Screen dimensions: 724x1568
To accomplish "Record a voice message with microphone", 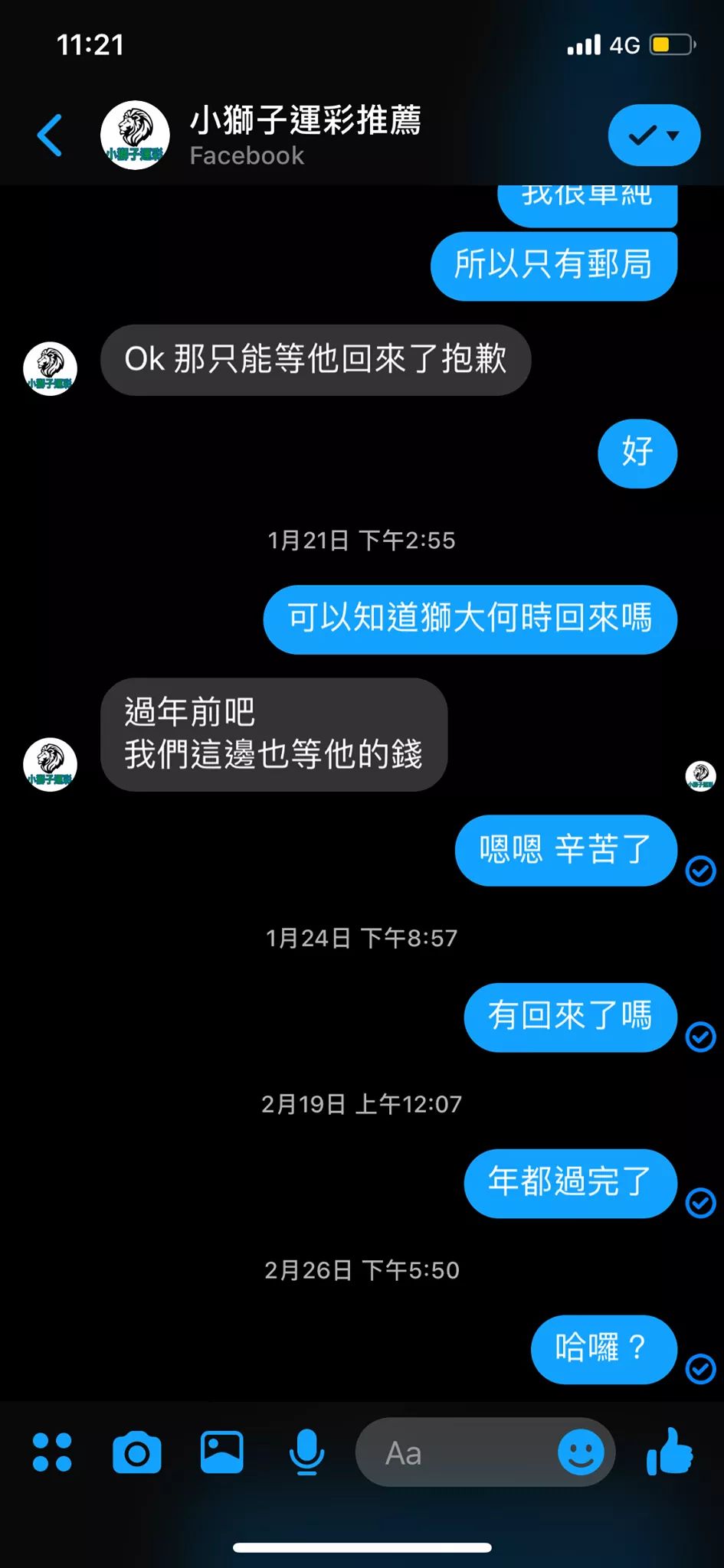I will [x=306, y=1452].
